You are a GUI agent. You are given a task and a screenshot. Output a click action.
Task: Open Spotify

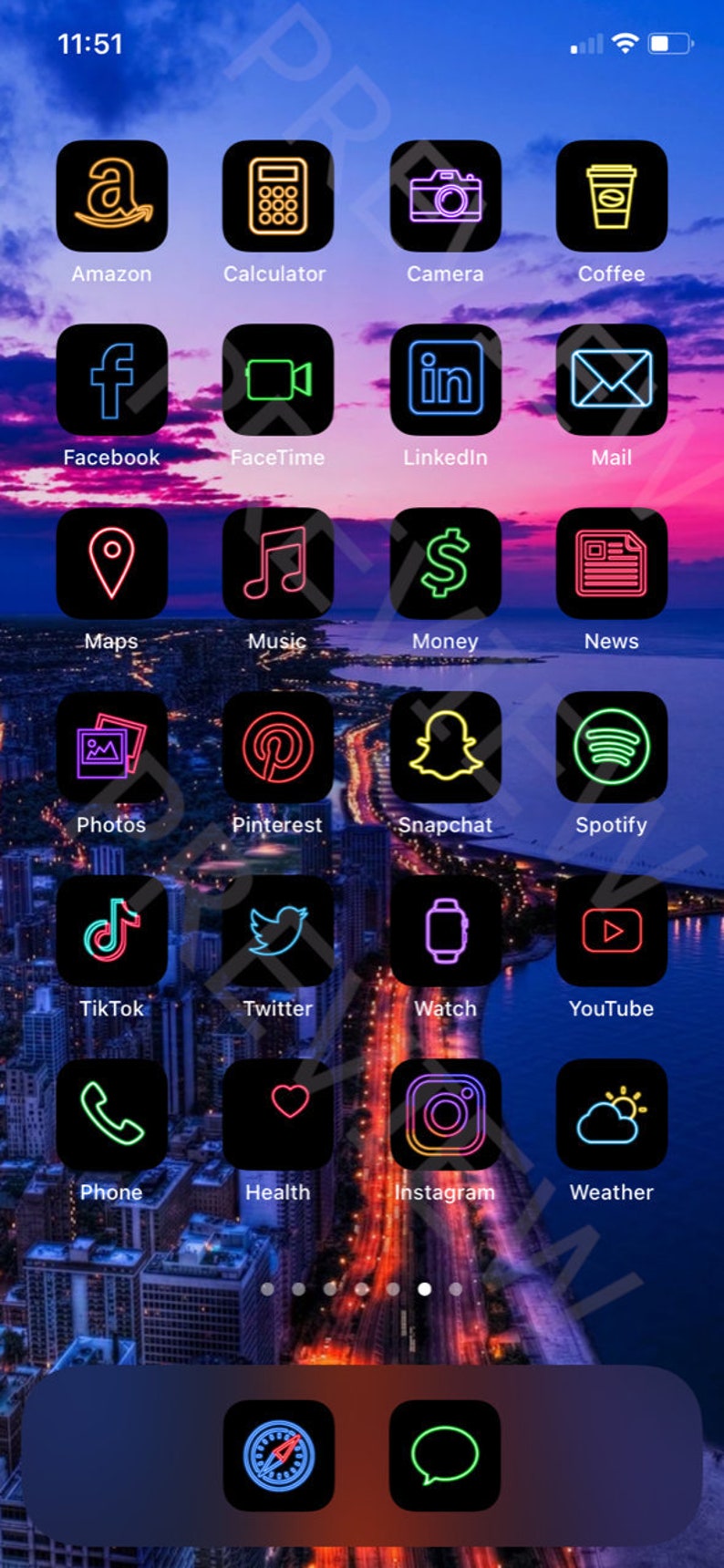coord(612,748)
